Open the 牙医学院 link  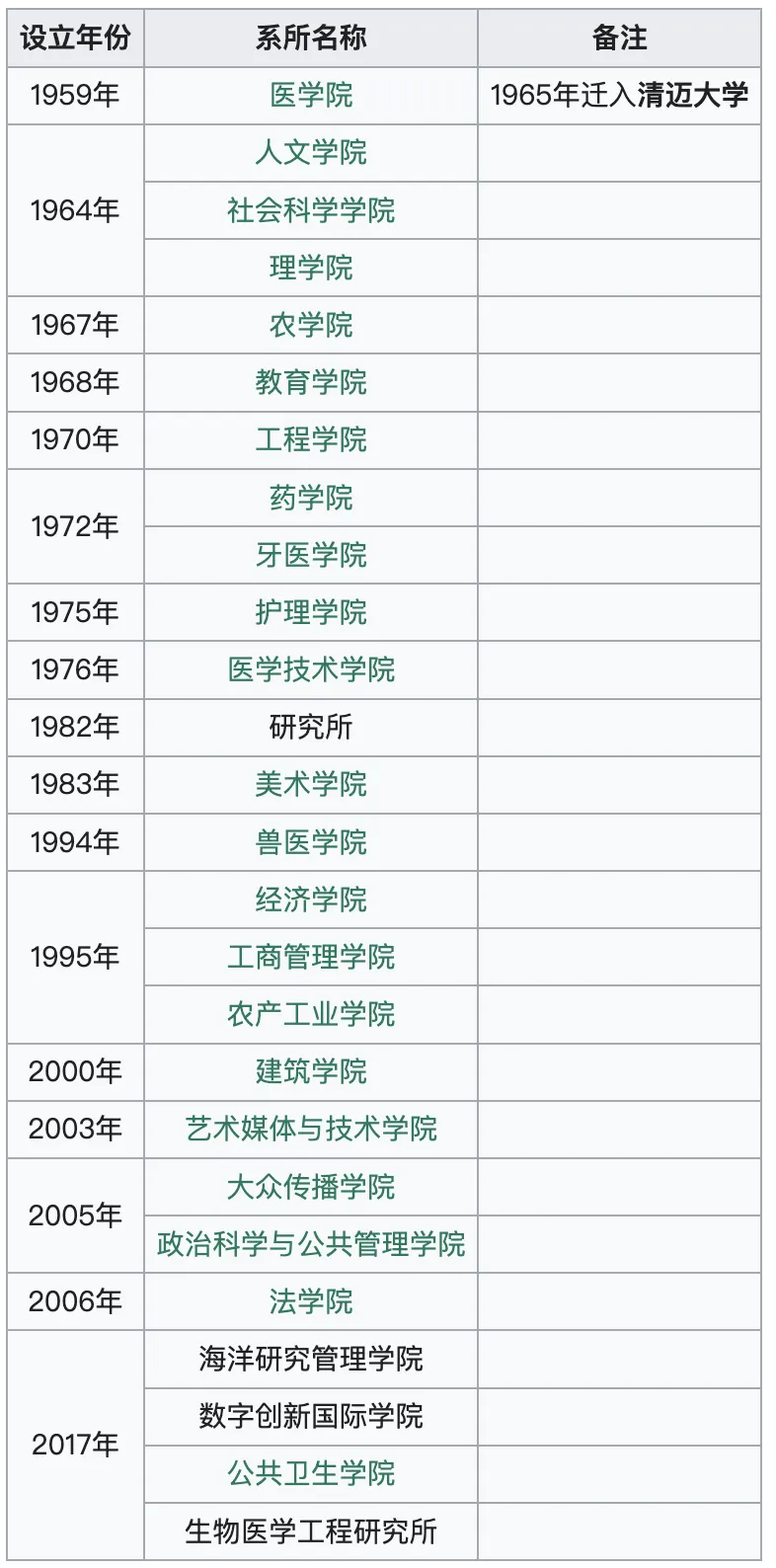tap(311, 554)
